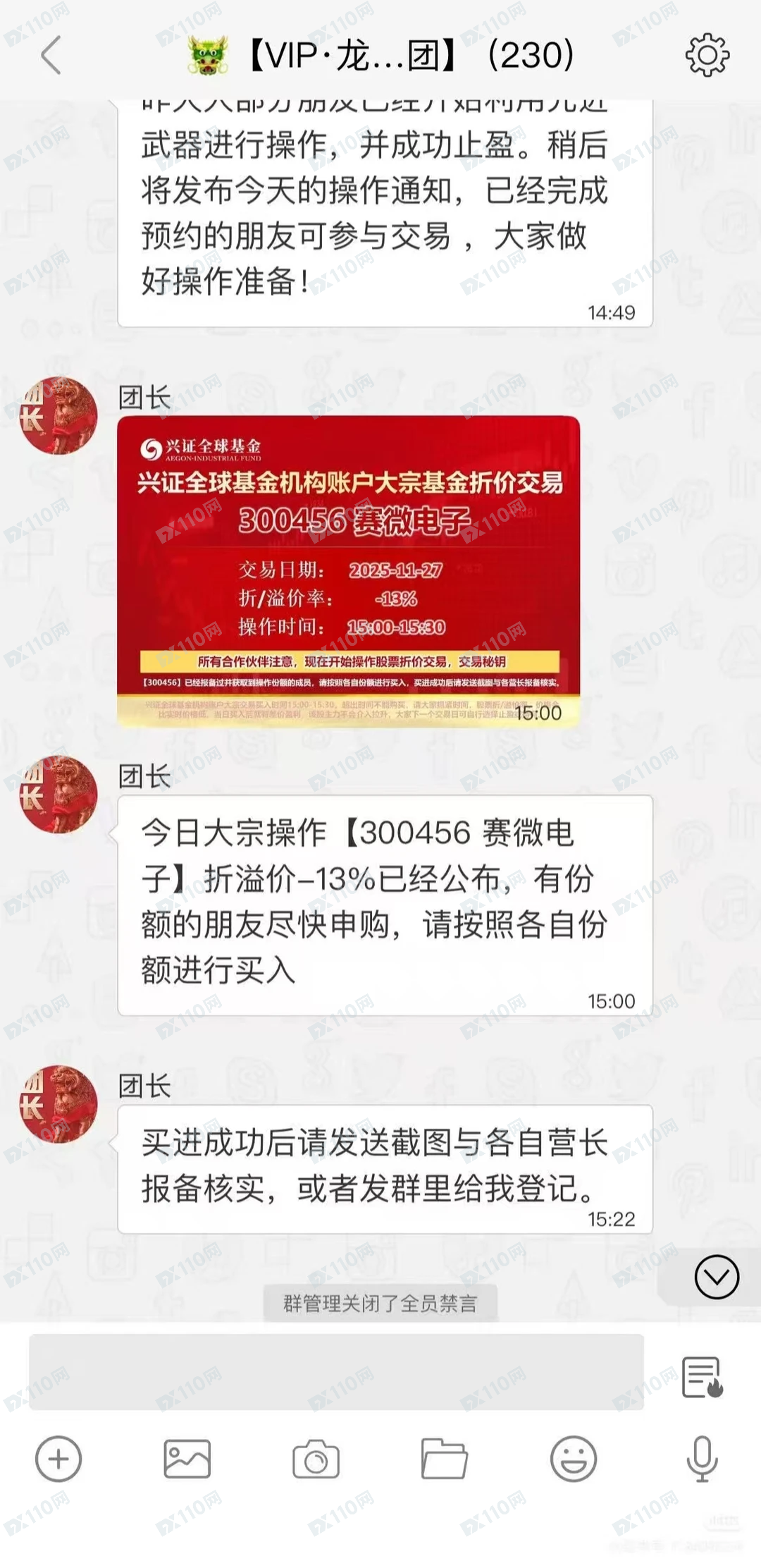Go back from the group chat
The height and width of the screenshot is (1568, 761).
51,55
